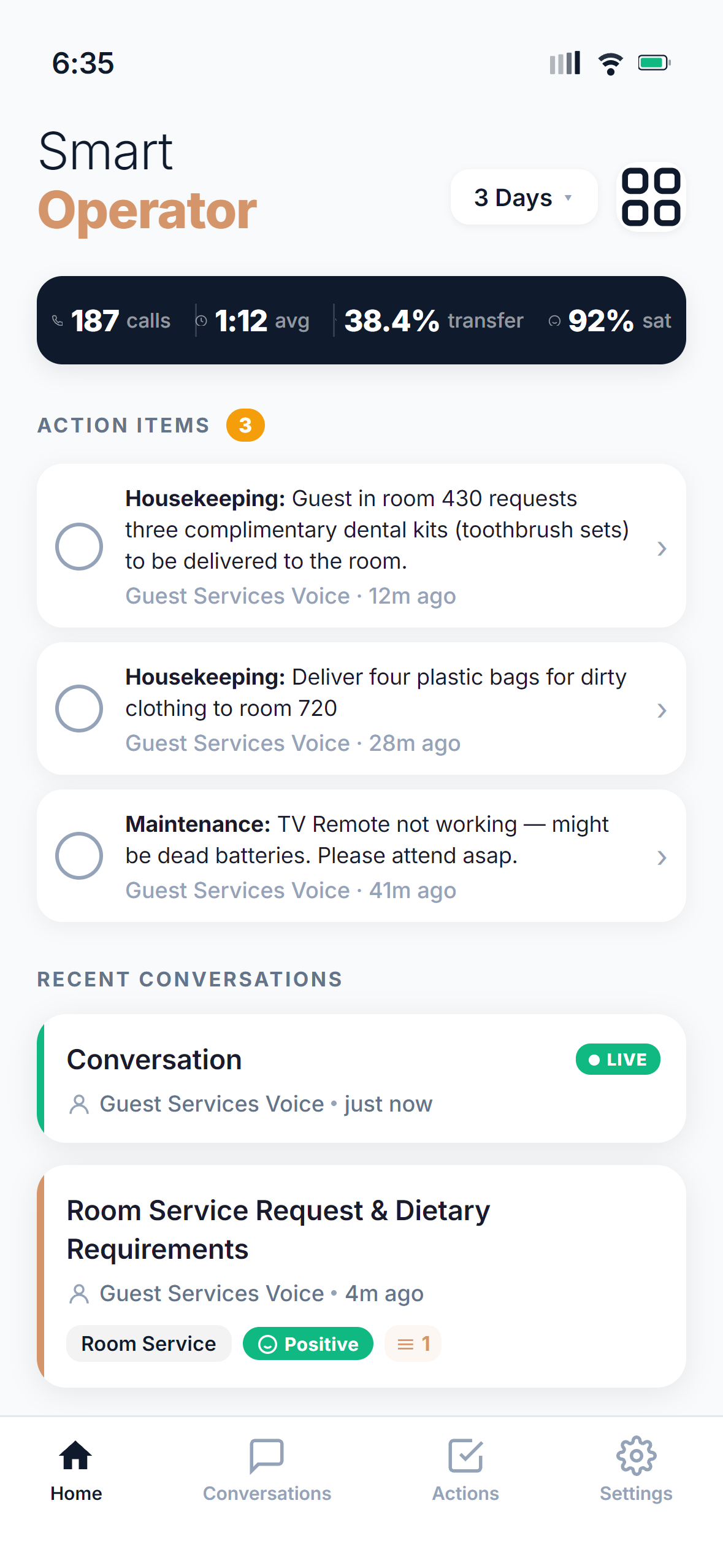Expand the TV remote maintenance item
The height and width of the screenshot is (1568, 723).
(662, 858)
